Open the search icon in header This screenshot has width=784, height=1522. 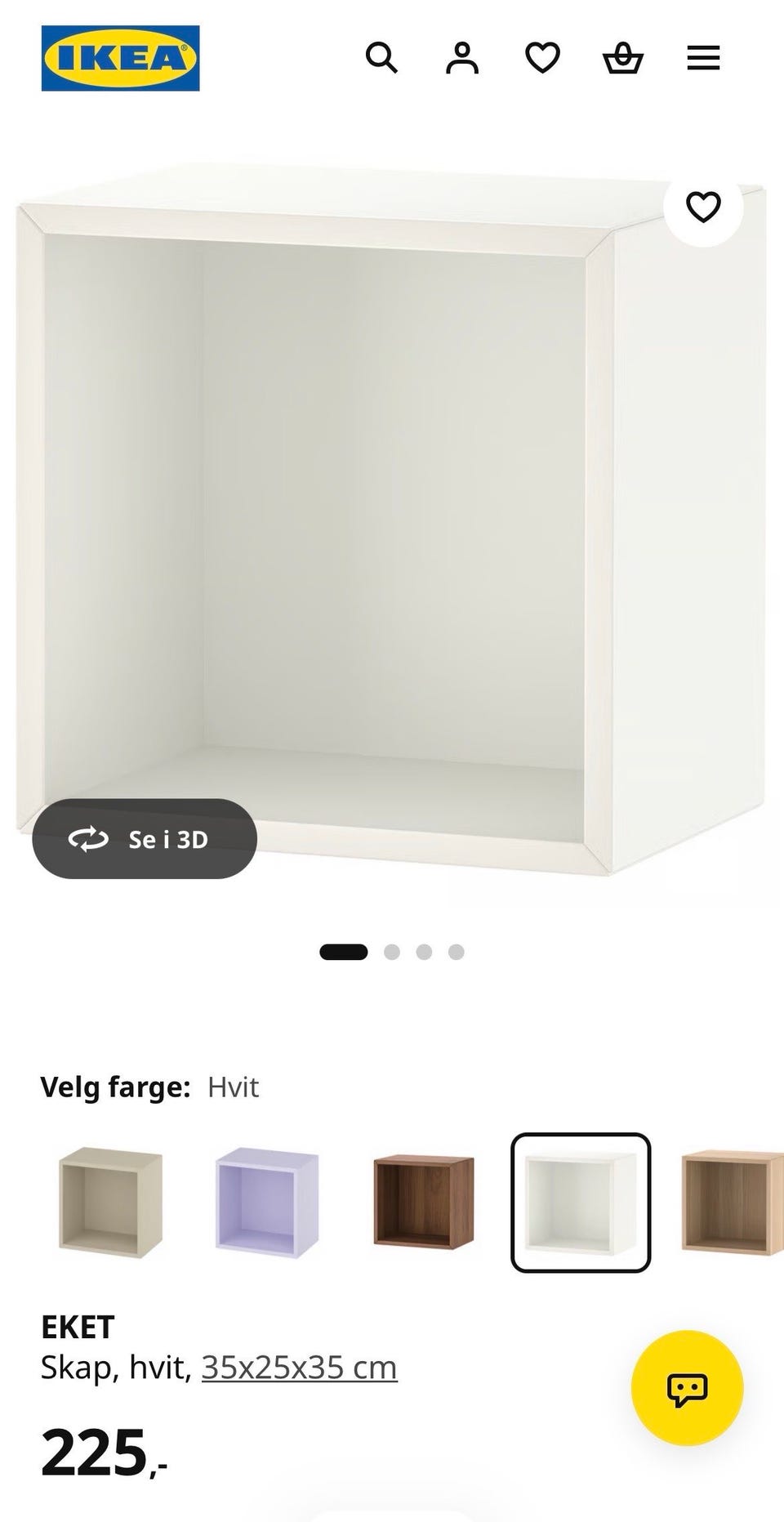pyautogui.click(x=381, y=58)
